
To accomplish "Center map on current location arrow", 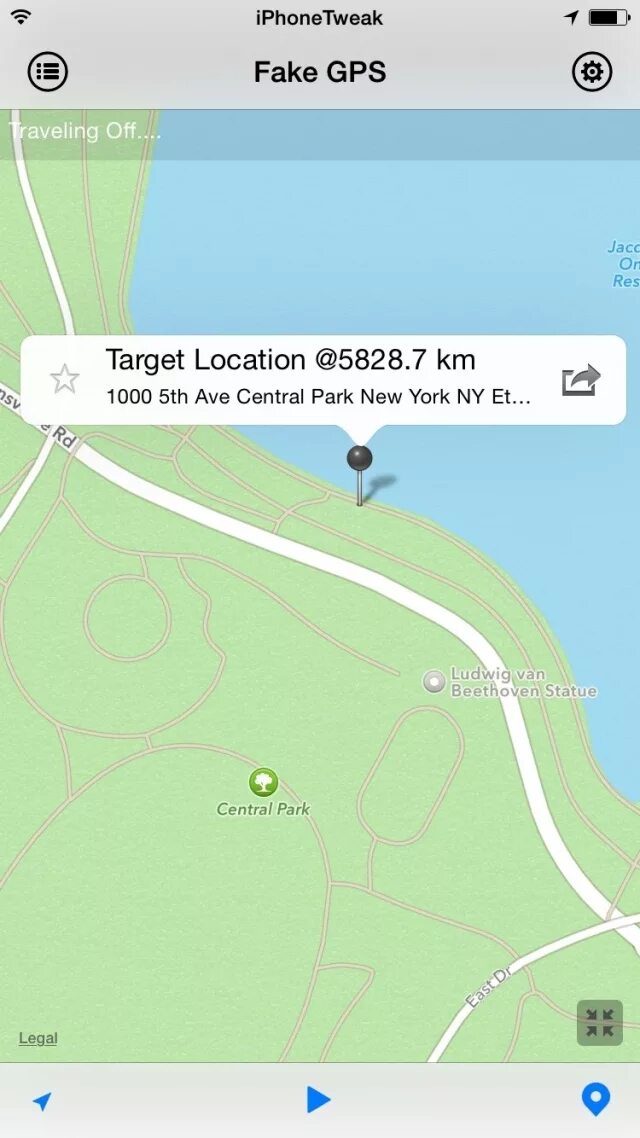I will coord(42,1101).
